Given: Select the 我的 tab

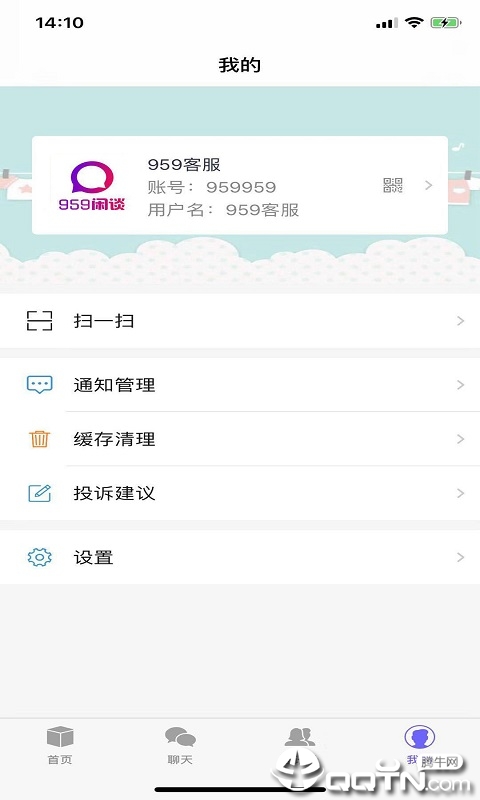Looking at the screenshot, I should click(419, 745).
